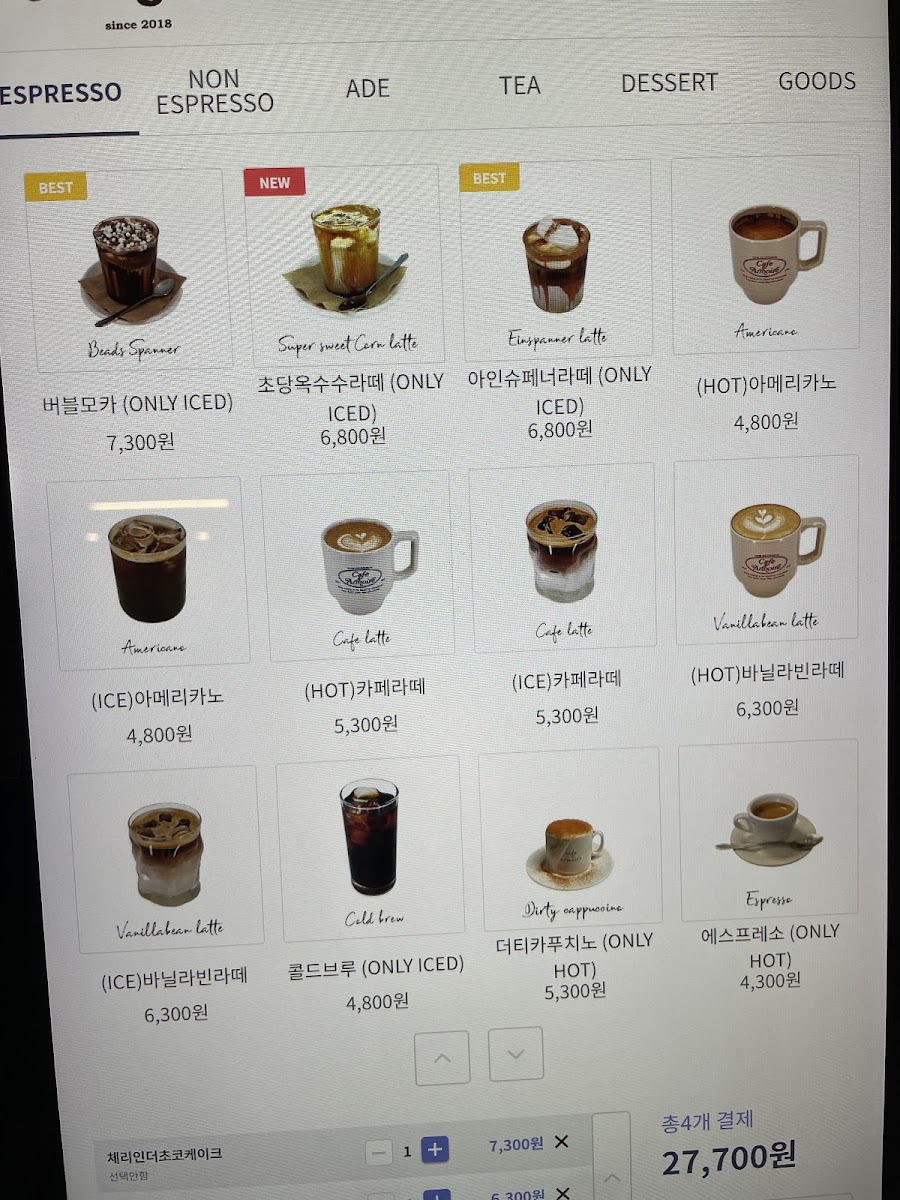Select the TEA tab

coord(520,85)
